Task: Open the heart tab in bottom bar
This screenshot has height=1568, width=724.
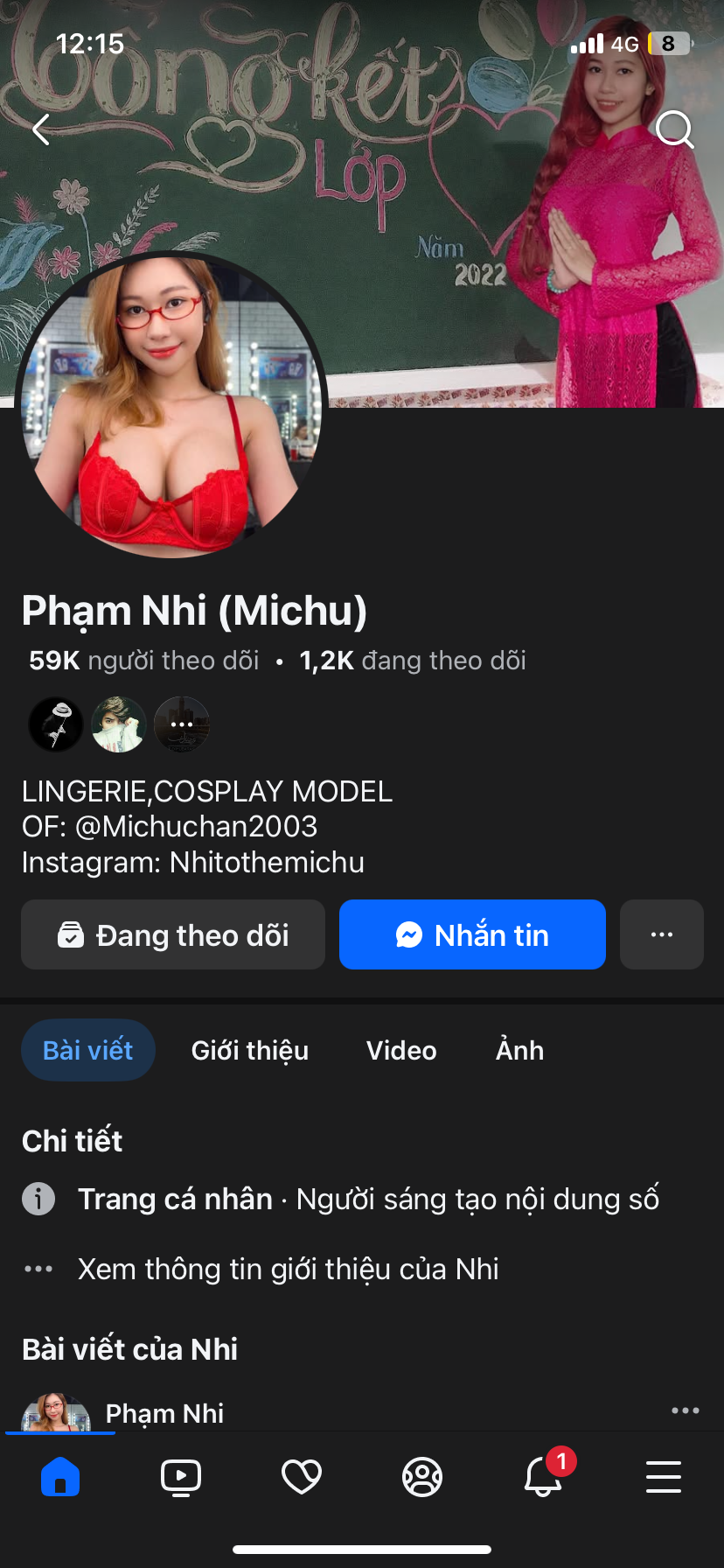Action: [302, 1477]
